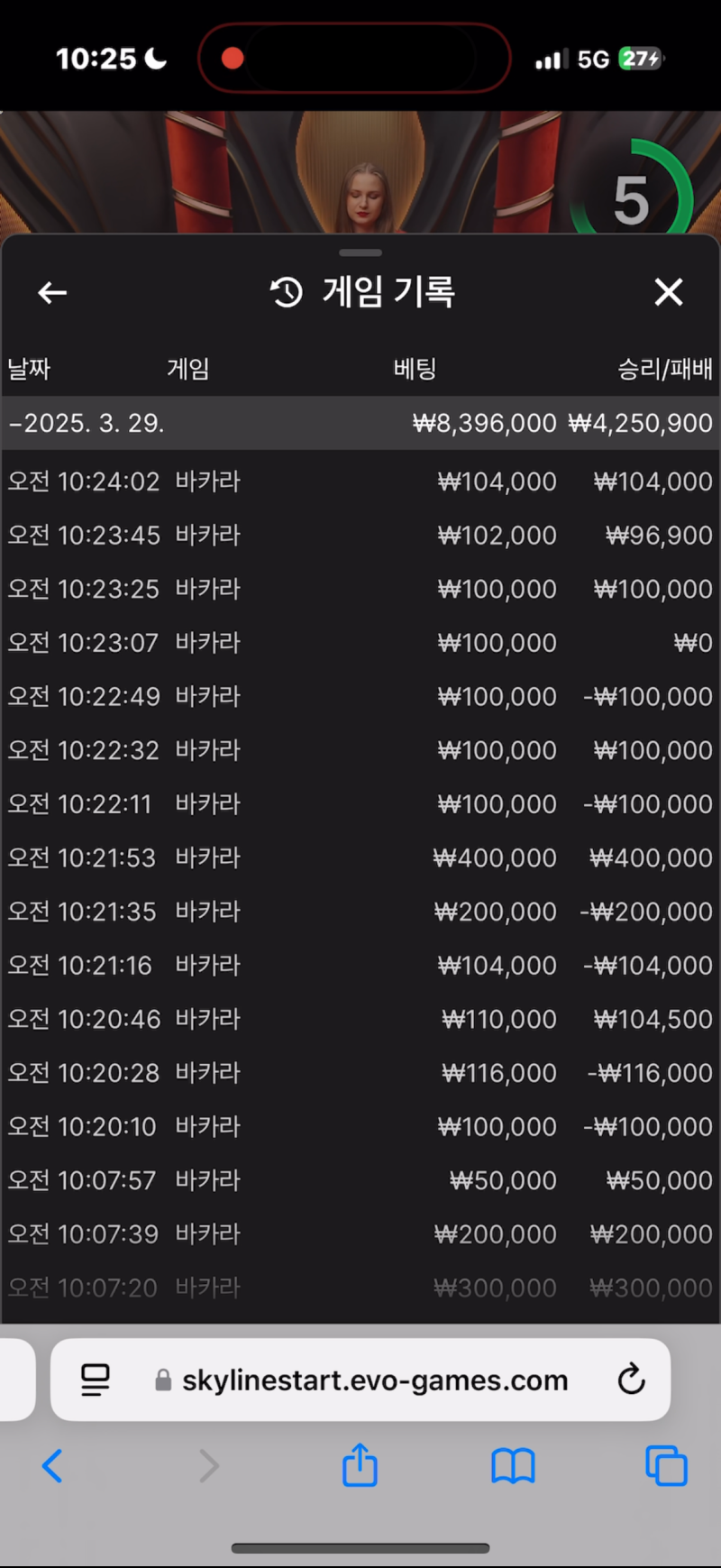Viewport: 721px width, 1568px height.
Task: Open the 오전 10:20:46 바카라 record
Action: click(x=360, y=1019)
